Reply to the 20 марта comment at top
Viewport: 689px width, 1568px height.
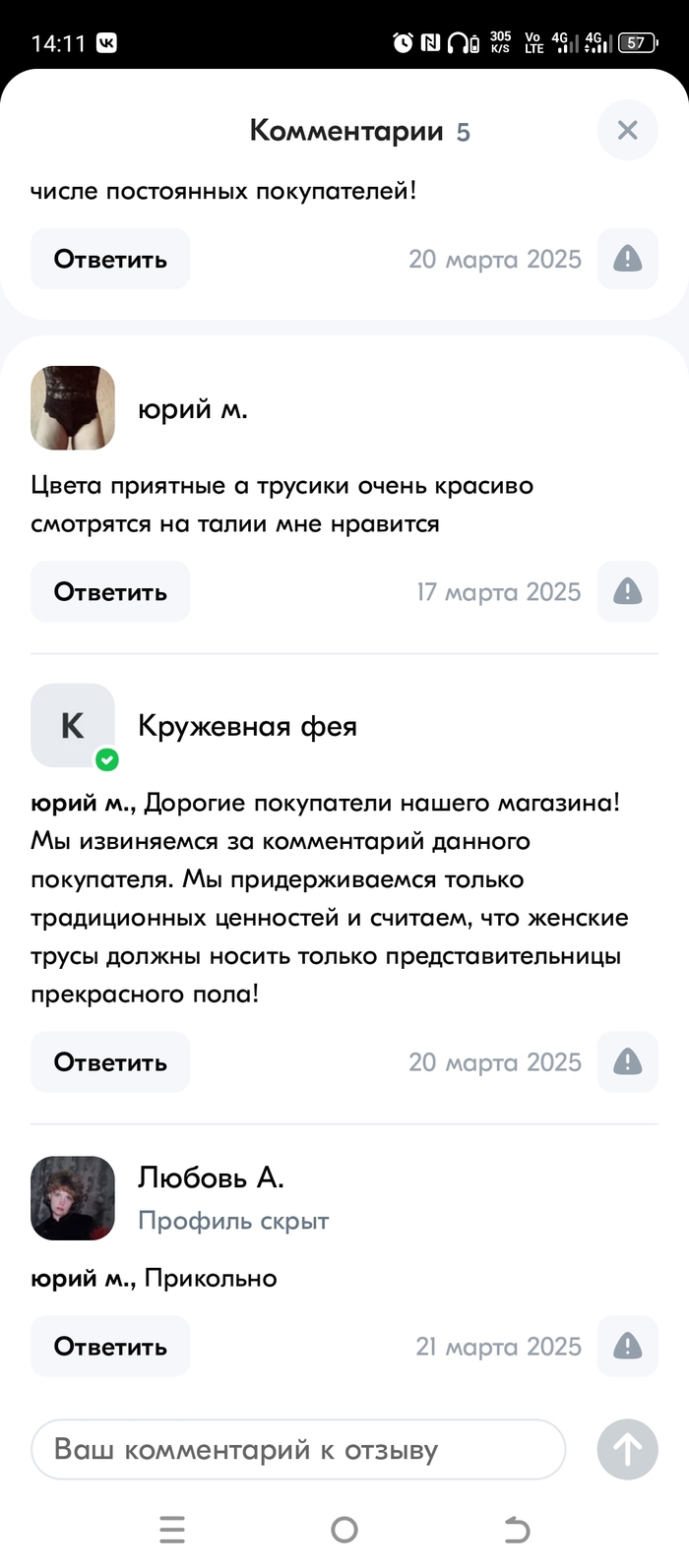click(110, 259)
